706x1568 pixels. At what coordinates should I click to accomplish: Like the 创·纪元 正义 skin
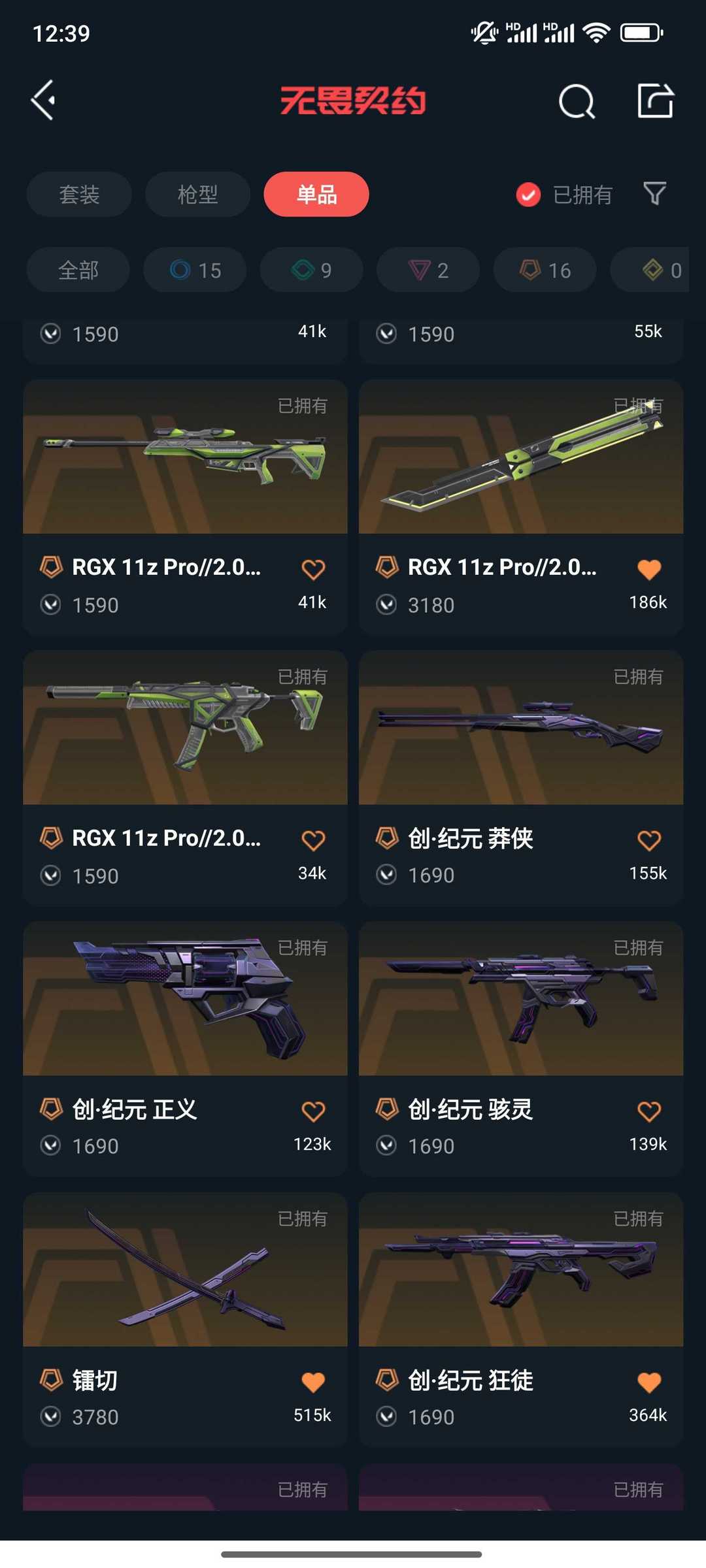pyautogui.click(x=313, y=1111)
